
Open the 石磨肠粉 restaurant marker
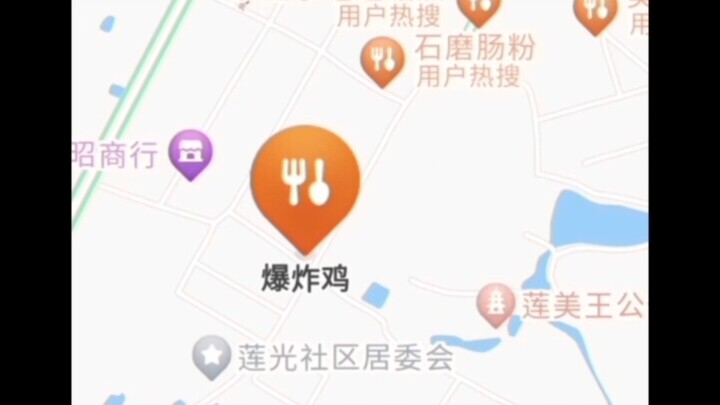382,59
